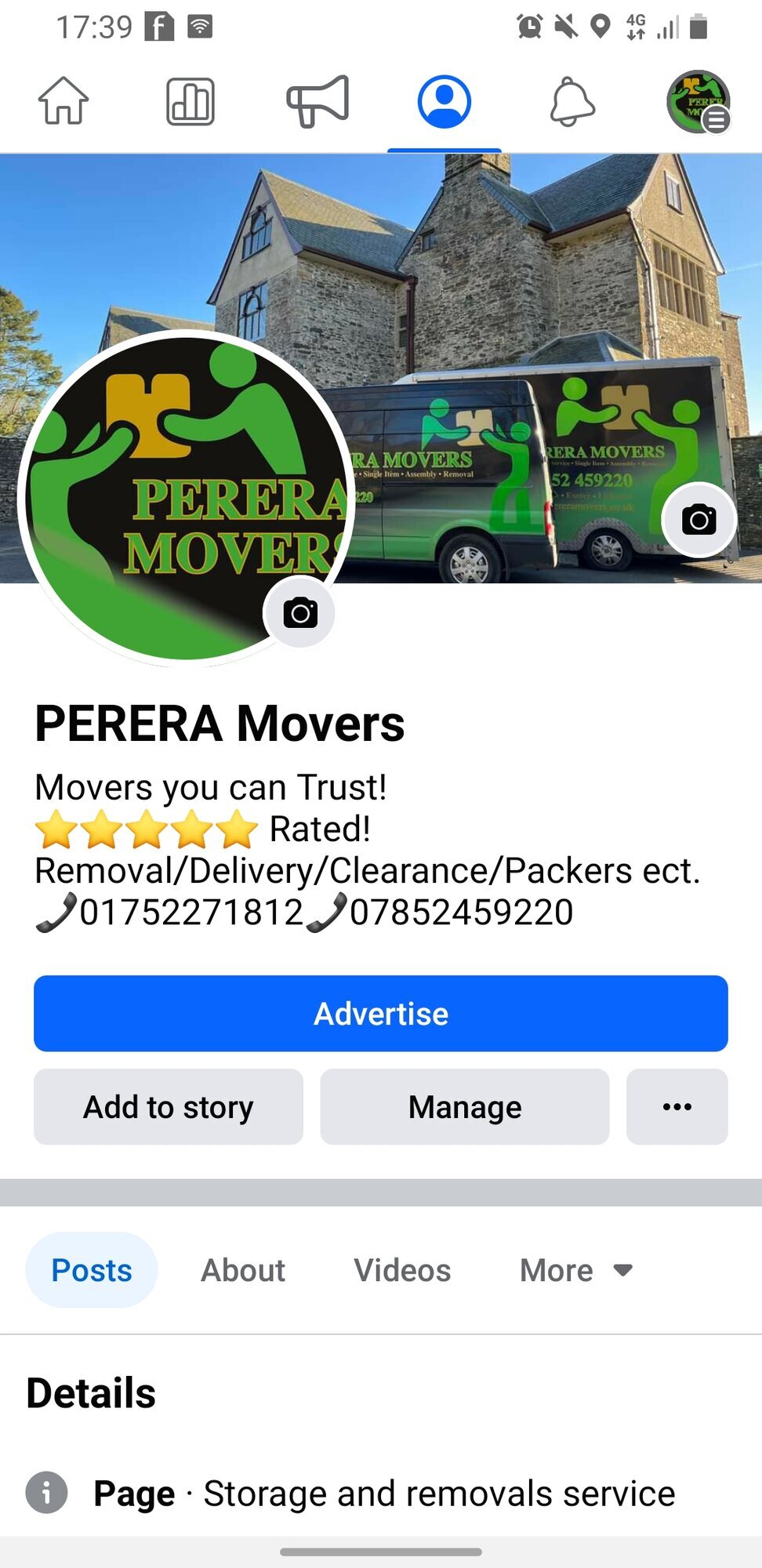Screen dimensions: 762x1568
Task: Open the profile menu avatar
Action: tap(698, 101)
